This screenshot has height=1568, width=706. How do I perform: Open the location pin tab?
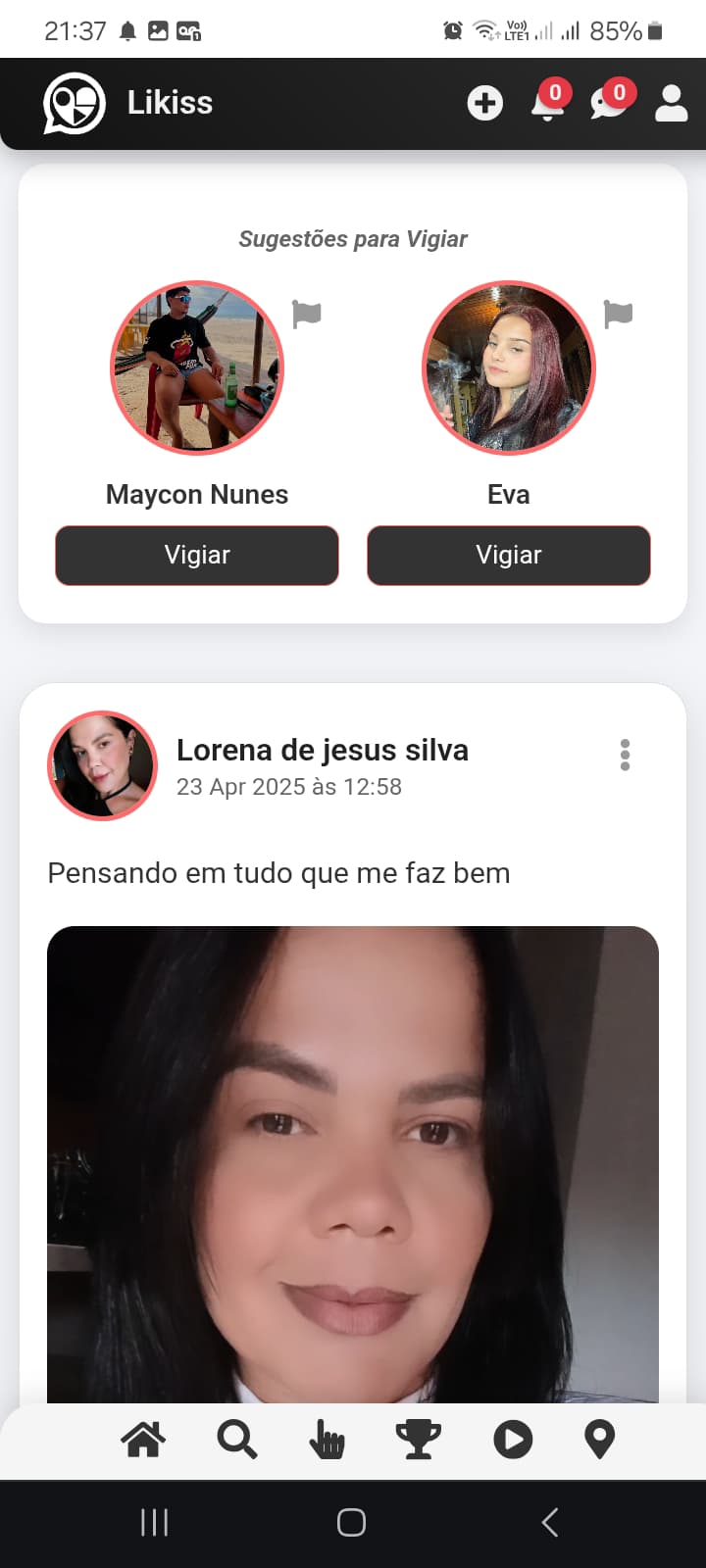(x=599, y=1440)
